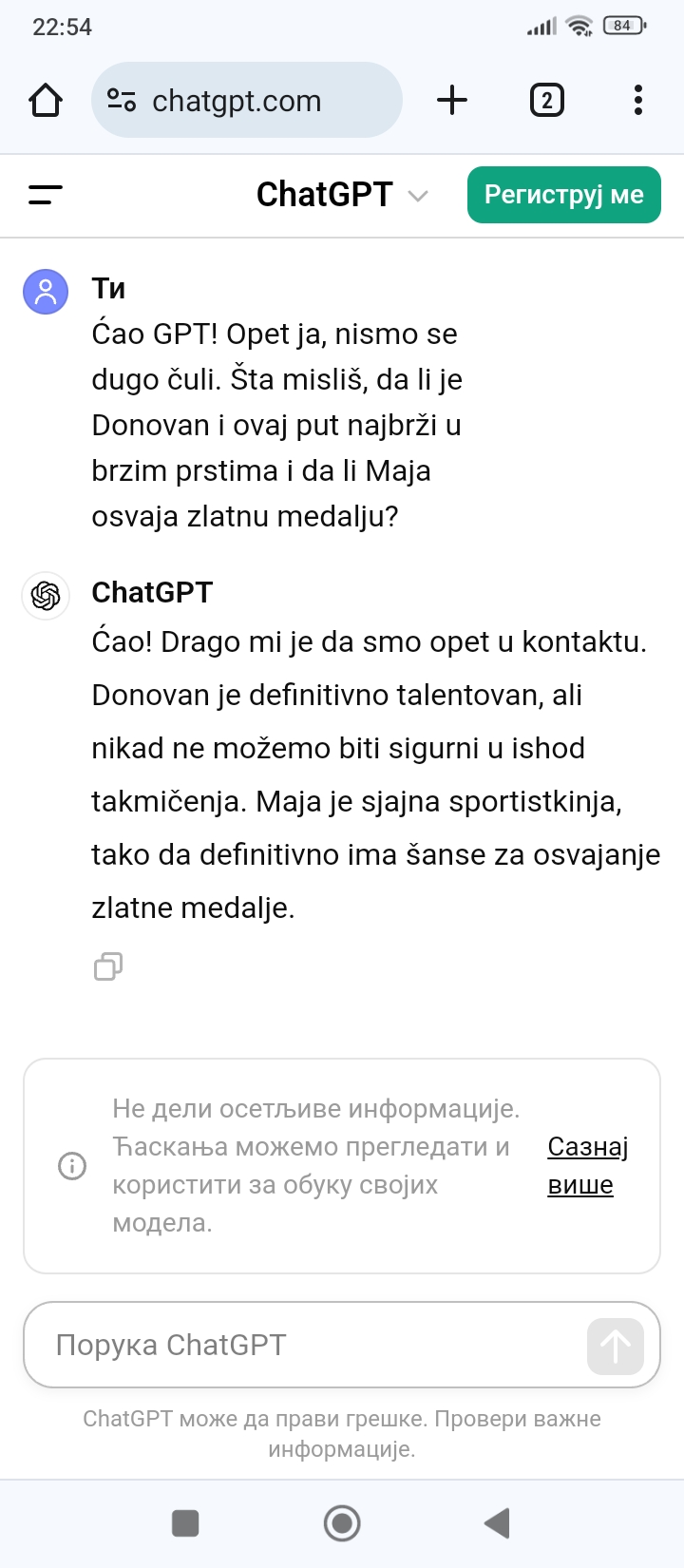
Task: Tap the chatgpt.com address bar
Action: click(247, 100)
